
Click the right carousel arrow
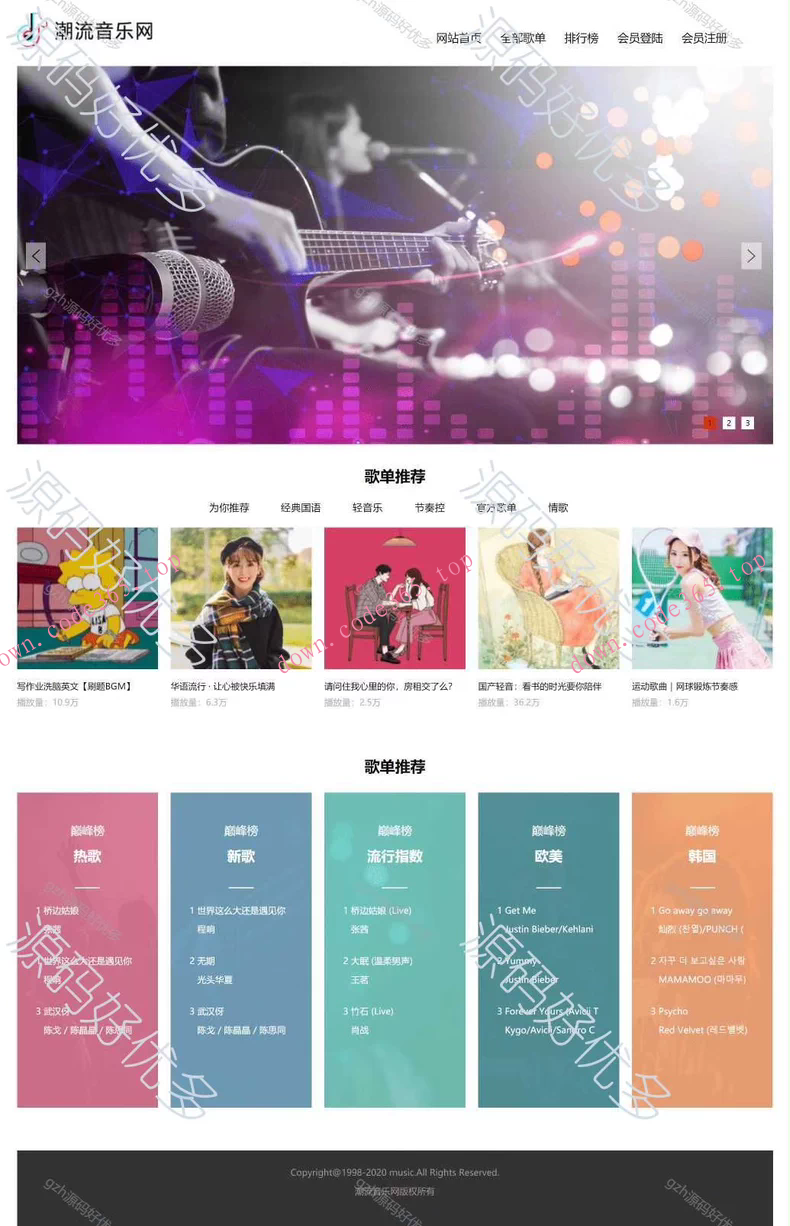[x=751, y=256]
